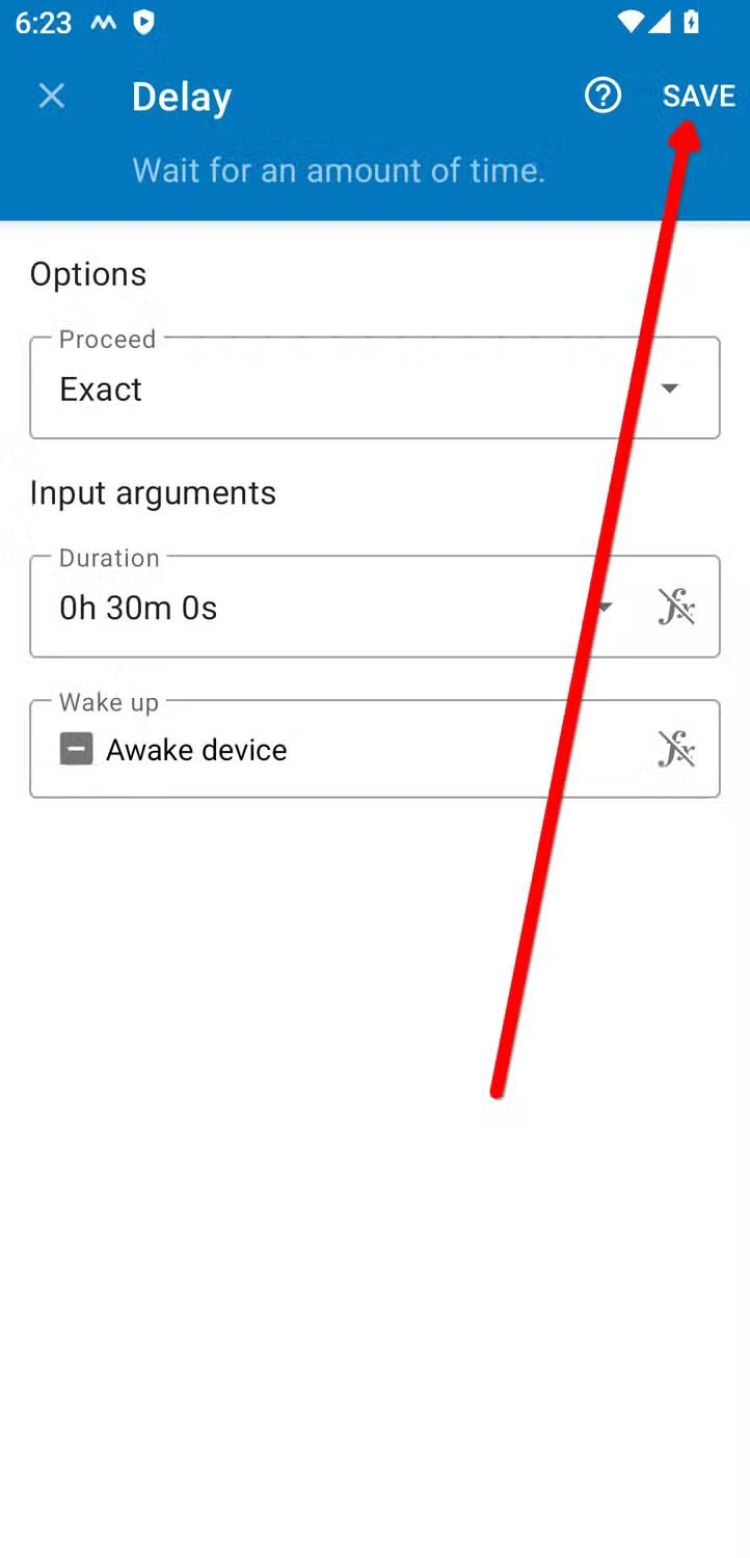This screenshot has height=1558, width=750.
Task: Open the help icon
Action: tap(603, 96)
